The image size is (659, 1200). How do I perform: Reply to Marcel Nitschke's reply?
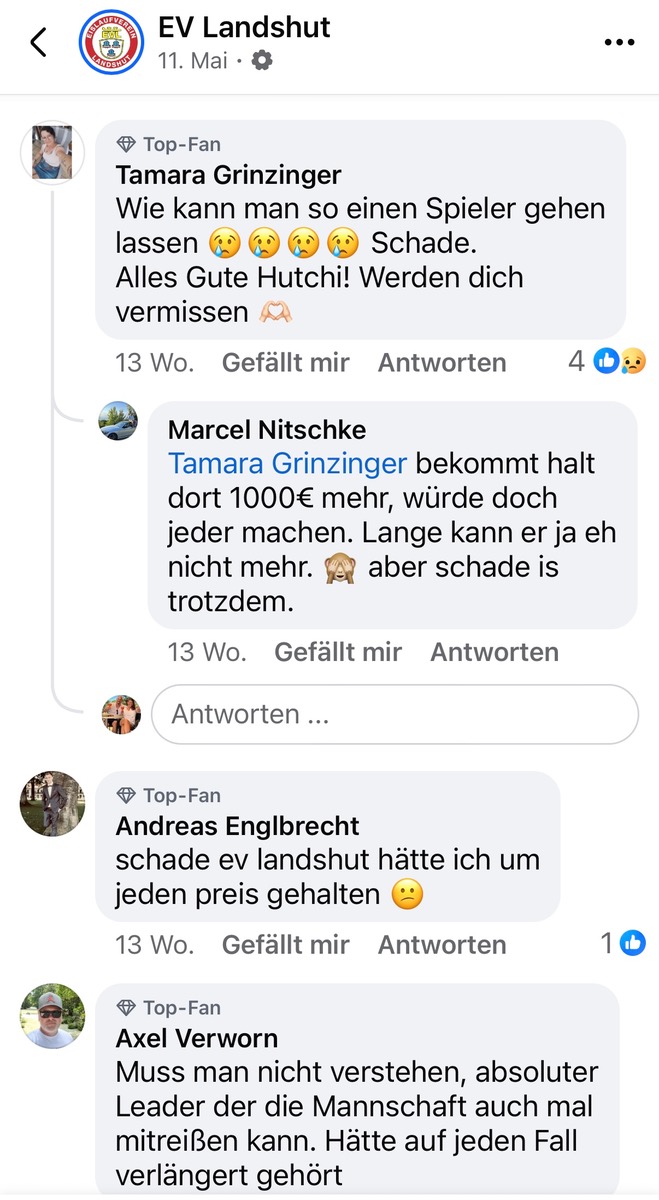[494, 652]
